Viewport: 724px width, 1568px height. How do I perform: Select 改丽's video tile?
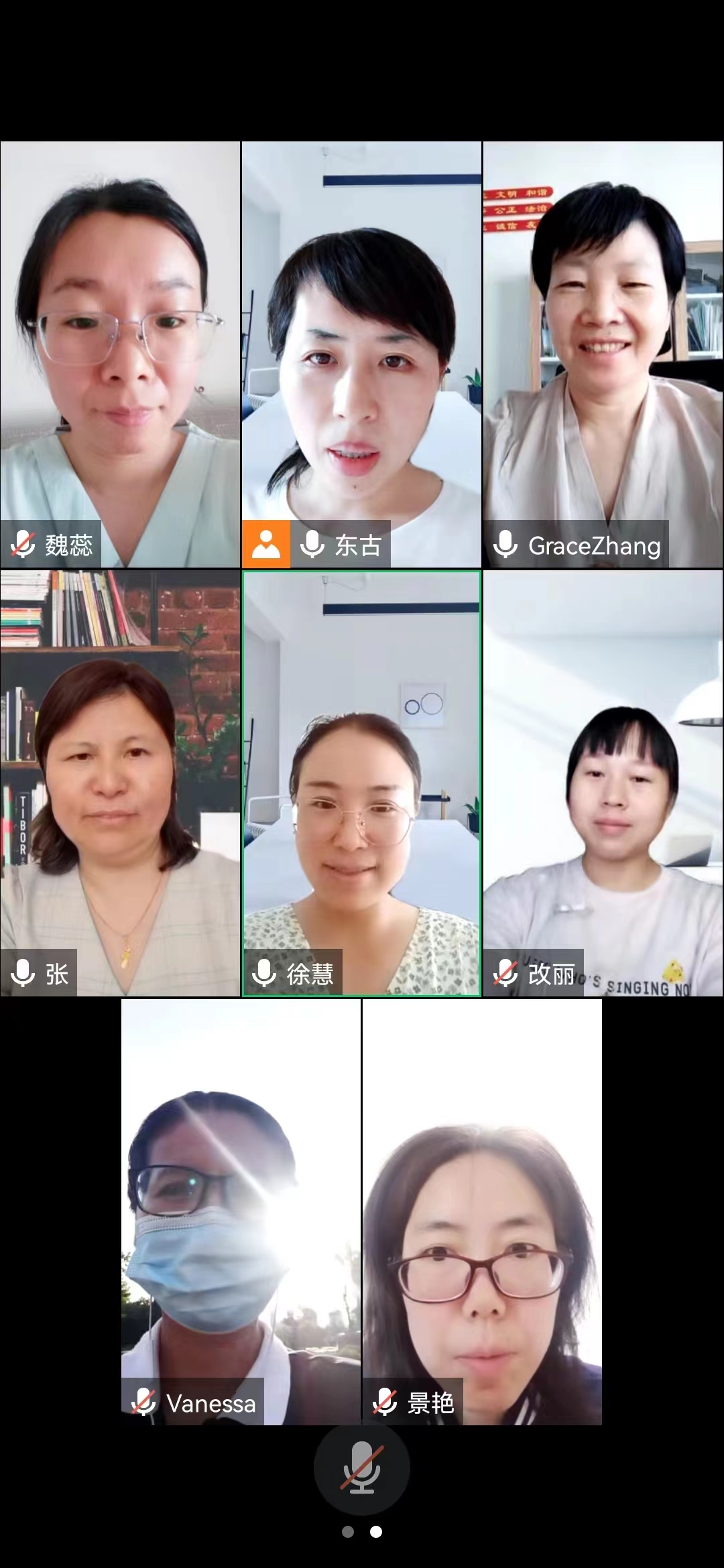pyautogui.click(x=603, y=783)
